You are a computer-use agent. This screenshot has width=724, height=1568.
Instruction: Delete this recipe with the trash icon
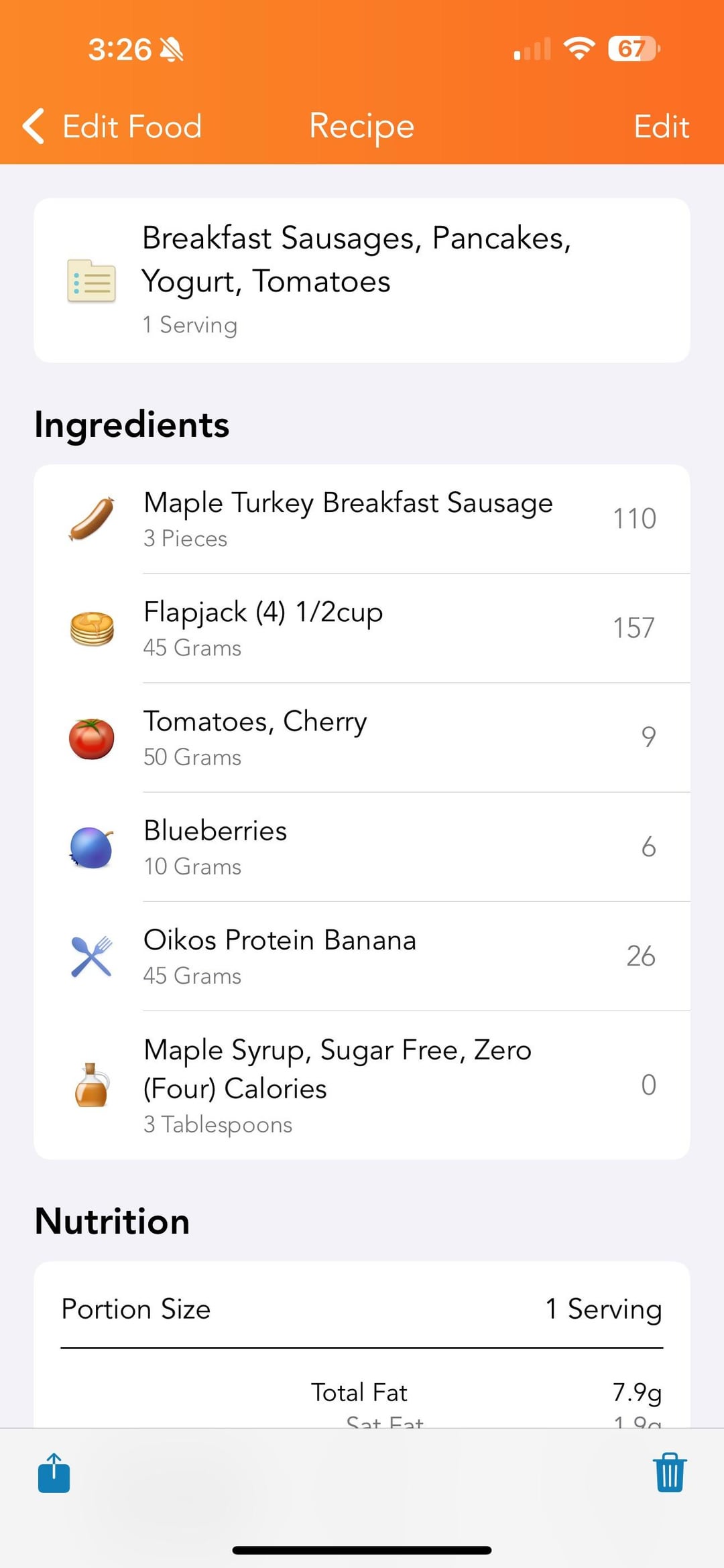(669, 1473)
